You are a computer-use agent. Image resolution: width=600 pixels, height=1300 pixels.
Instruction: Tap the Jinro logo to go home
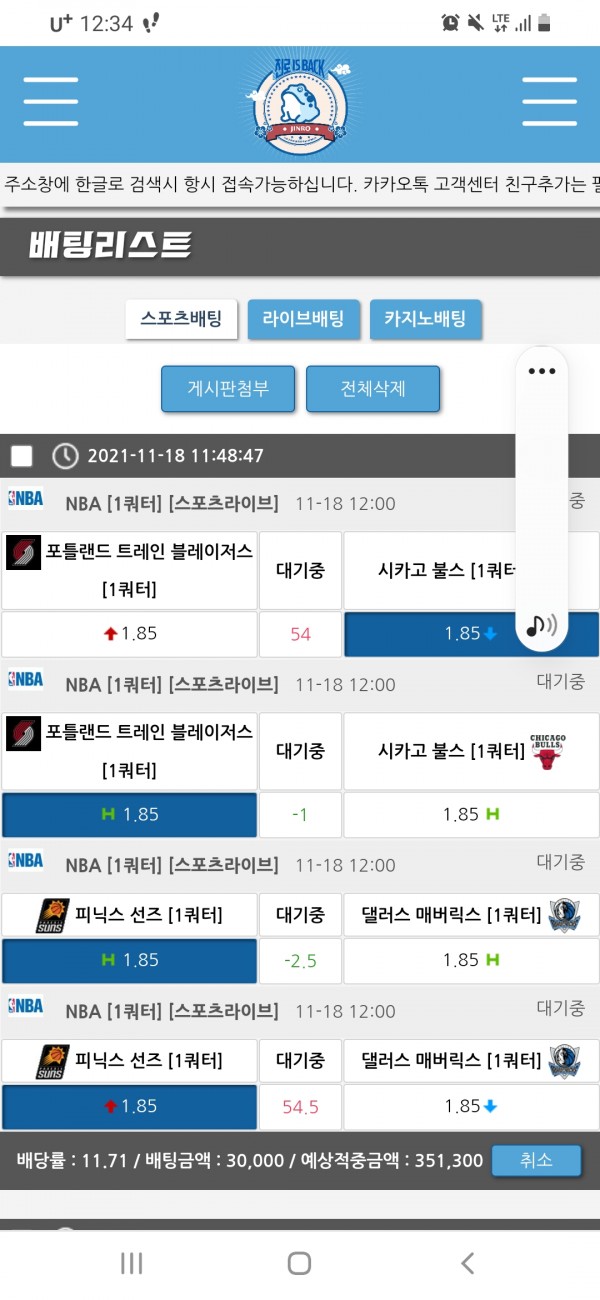(299, 105)
